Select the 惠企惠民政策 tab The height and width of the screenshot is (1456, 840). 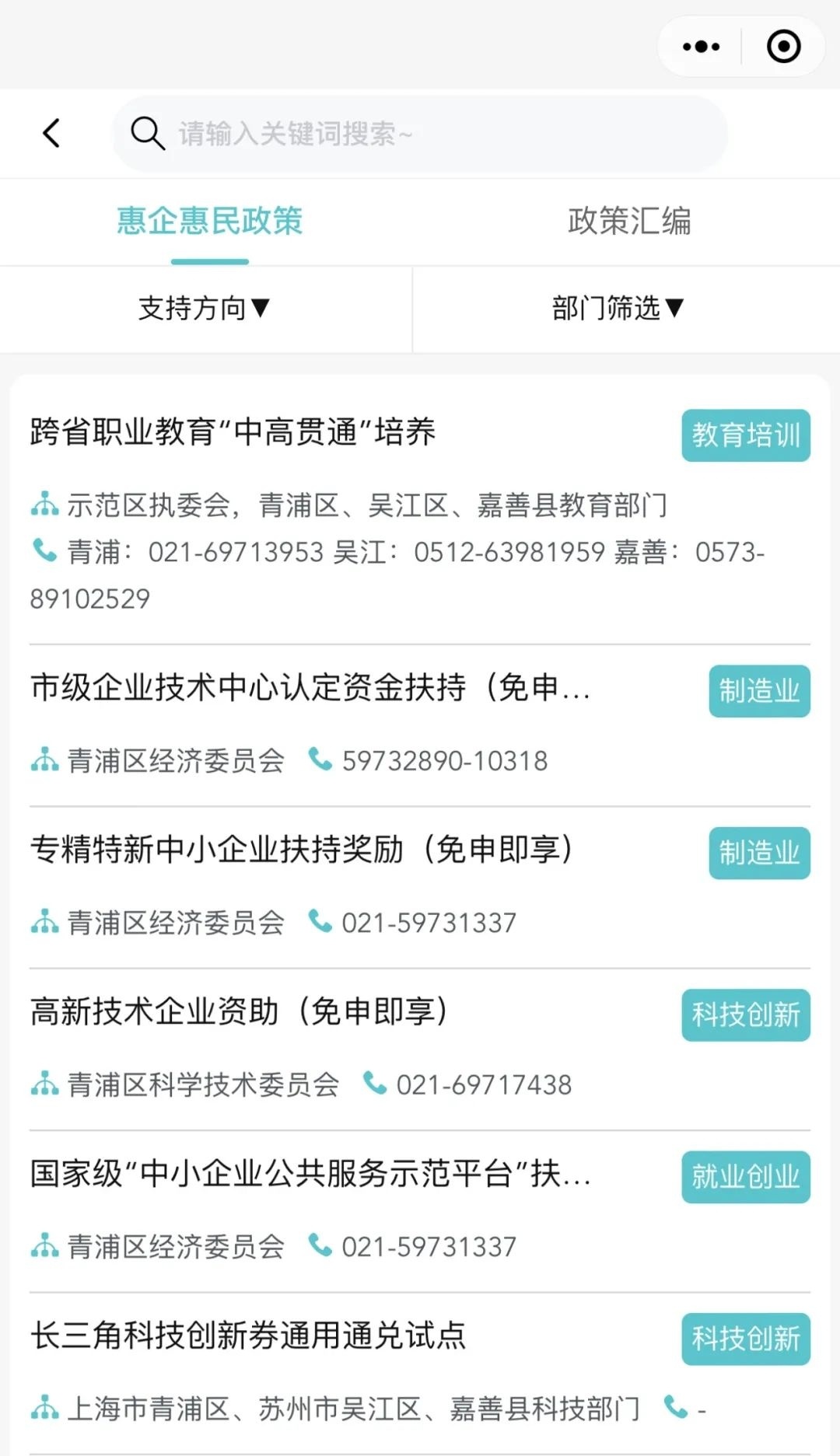209,222
